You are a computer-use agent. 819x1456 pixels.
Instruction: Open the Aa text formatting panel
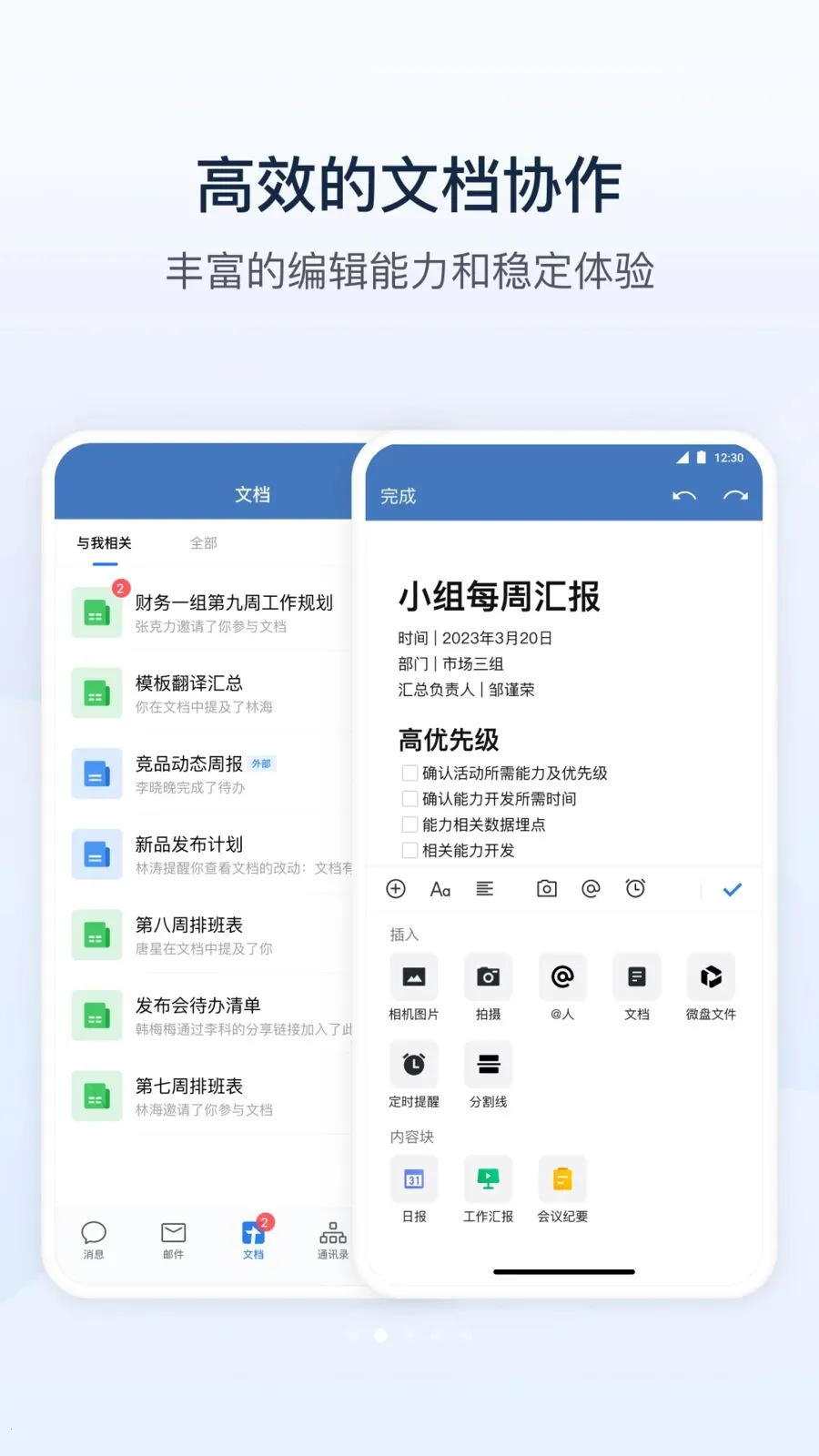click(440, 889)
